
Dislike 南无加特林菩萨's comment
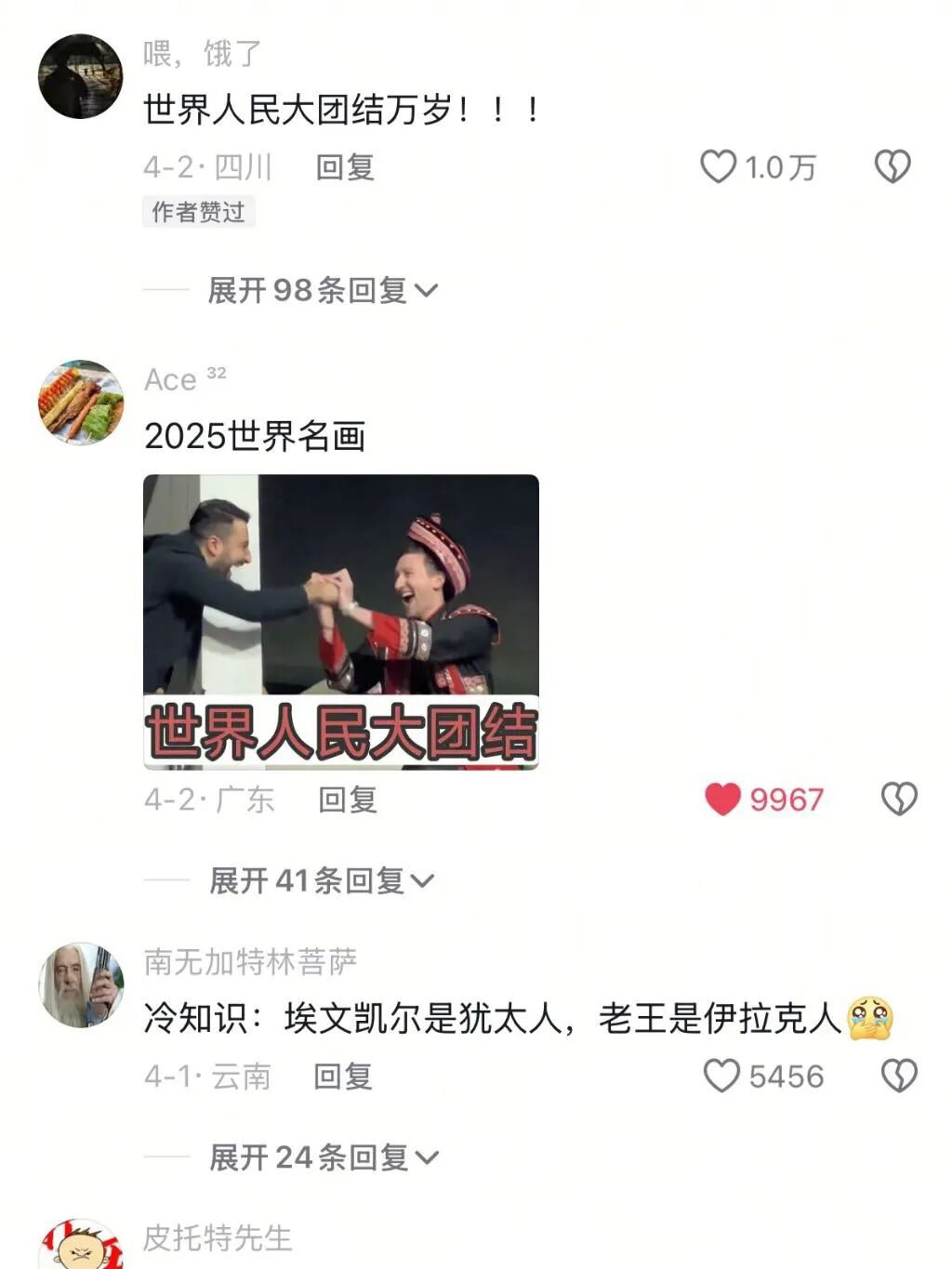pyautogui.click(x=899, y=1077)
